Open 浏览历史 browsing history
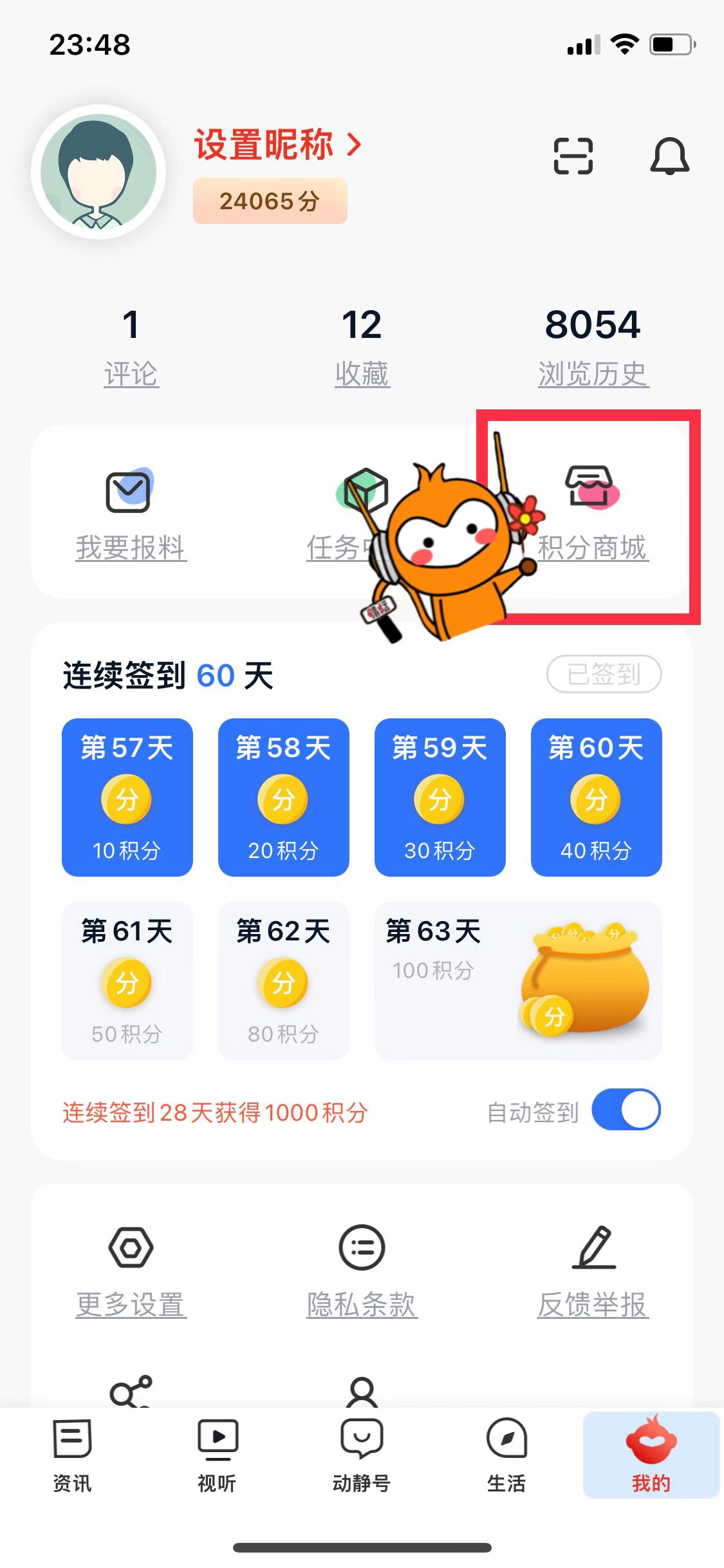Viewport: 724px width, 1568px height. tap(593, 348)
